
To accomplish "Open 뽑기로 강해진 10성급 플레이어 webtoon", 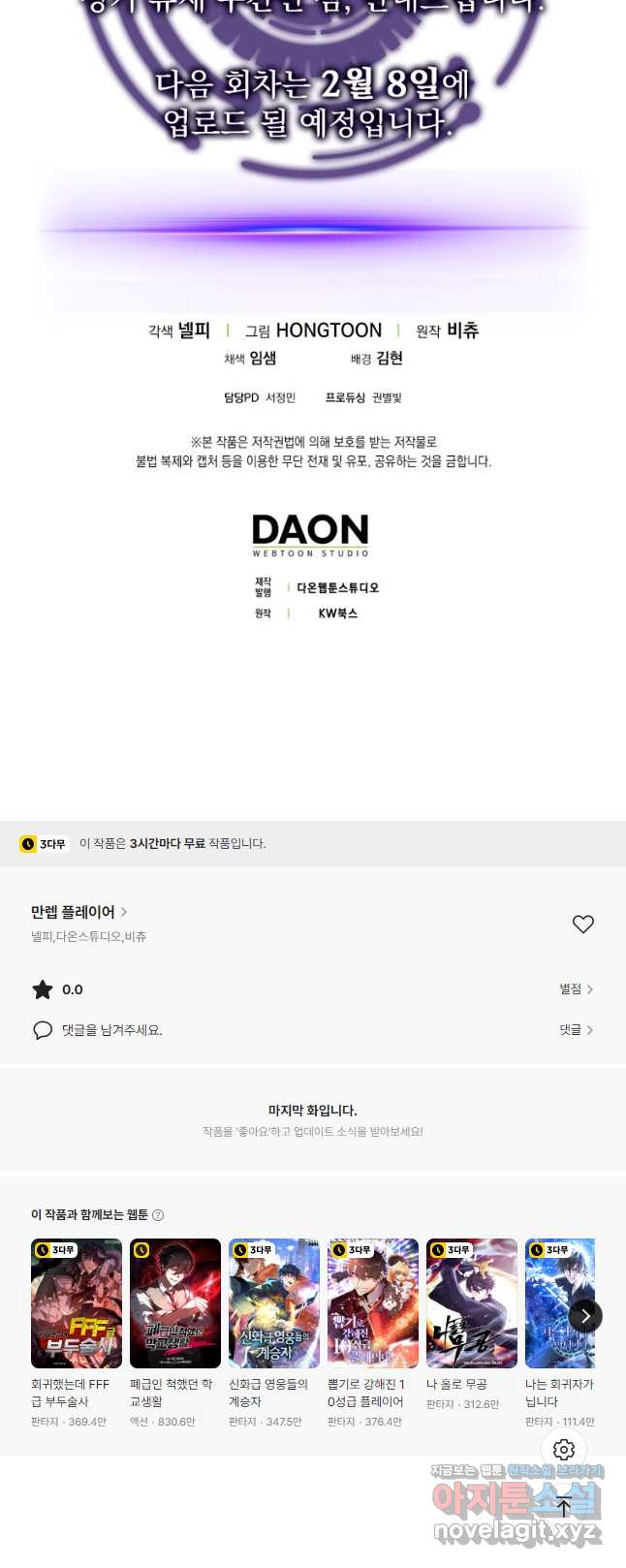I will click(373, 1303).
